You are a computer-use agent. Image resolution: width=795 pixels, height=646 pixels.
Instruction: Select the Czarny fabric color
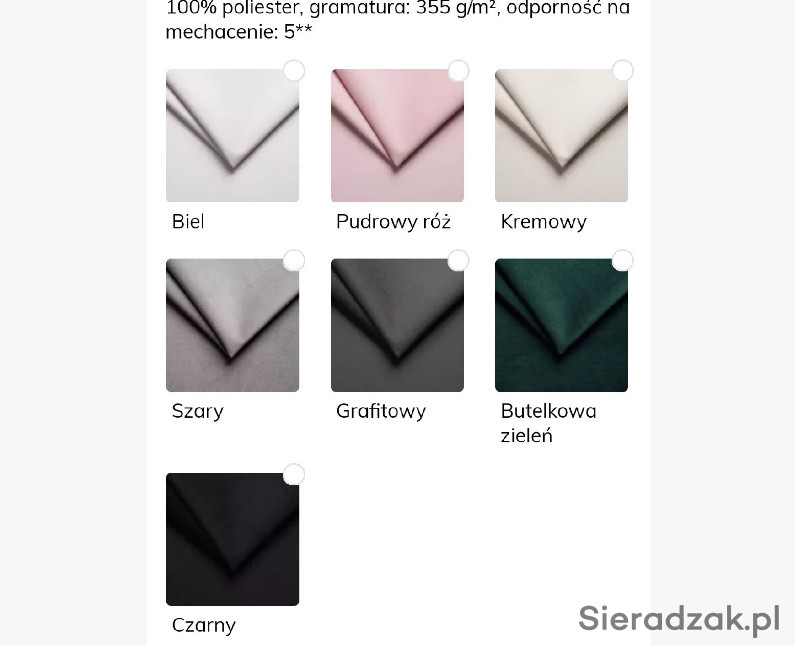click(x=232, y=539)
